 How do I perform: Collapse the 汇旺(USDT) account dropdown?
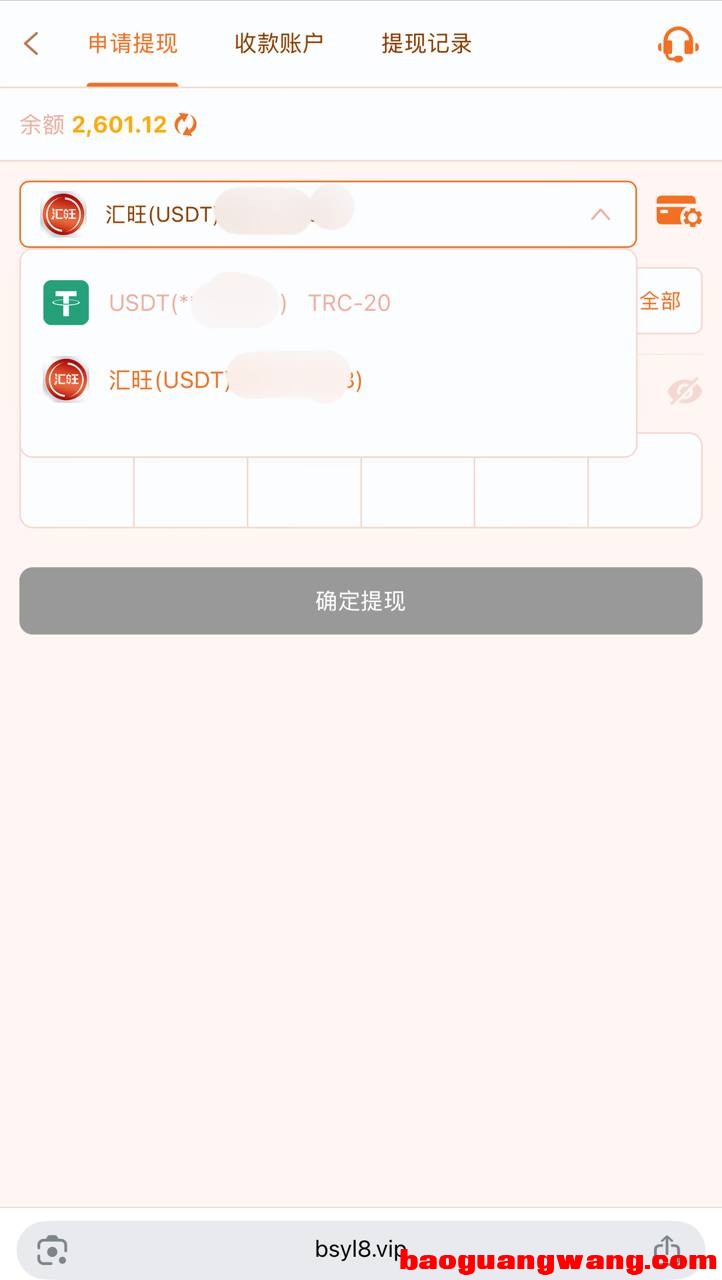pos(600,214)
